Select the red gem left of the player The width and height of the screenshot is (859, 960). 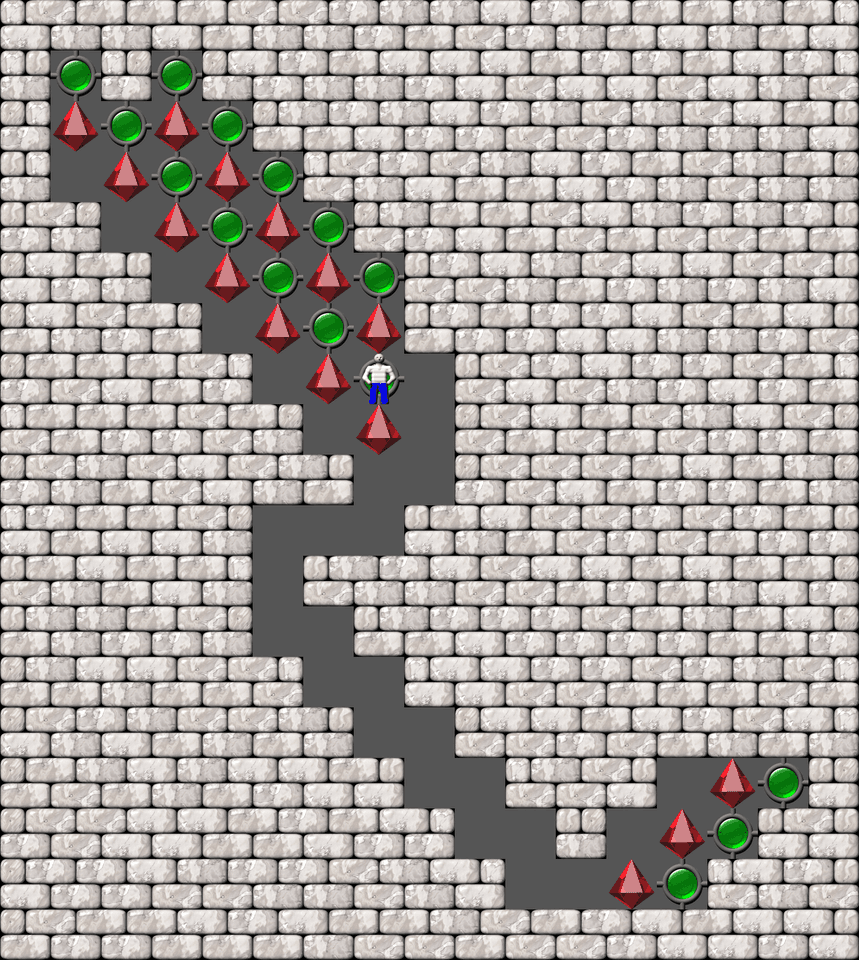pyautogui.click(x=327, y=378)
